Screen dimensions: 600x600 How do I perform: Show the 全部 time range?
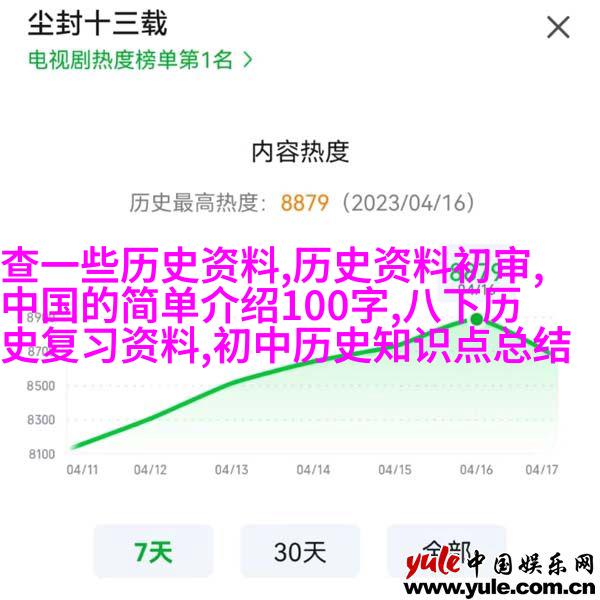coord(447,550)
